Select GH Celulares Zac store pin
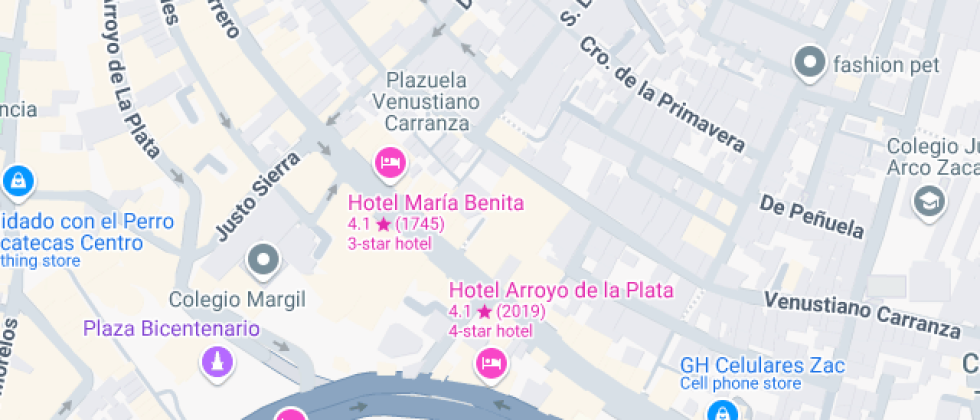The image size is (980, 420). (720, 410)
